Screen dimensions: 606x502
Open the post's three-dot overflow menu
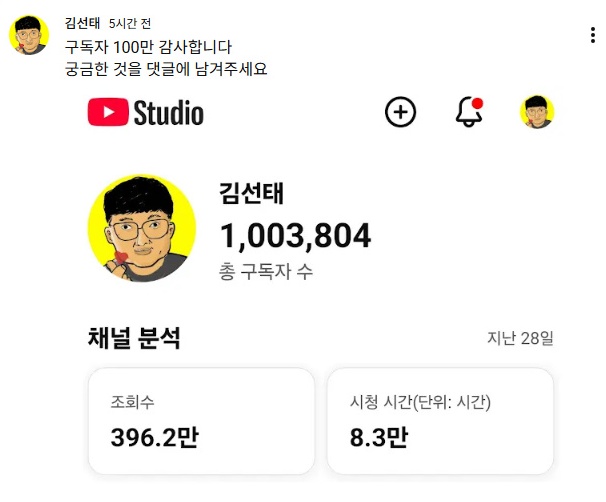[593, 35]
